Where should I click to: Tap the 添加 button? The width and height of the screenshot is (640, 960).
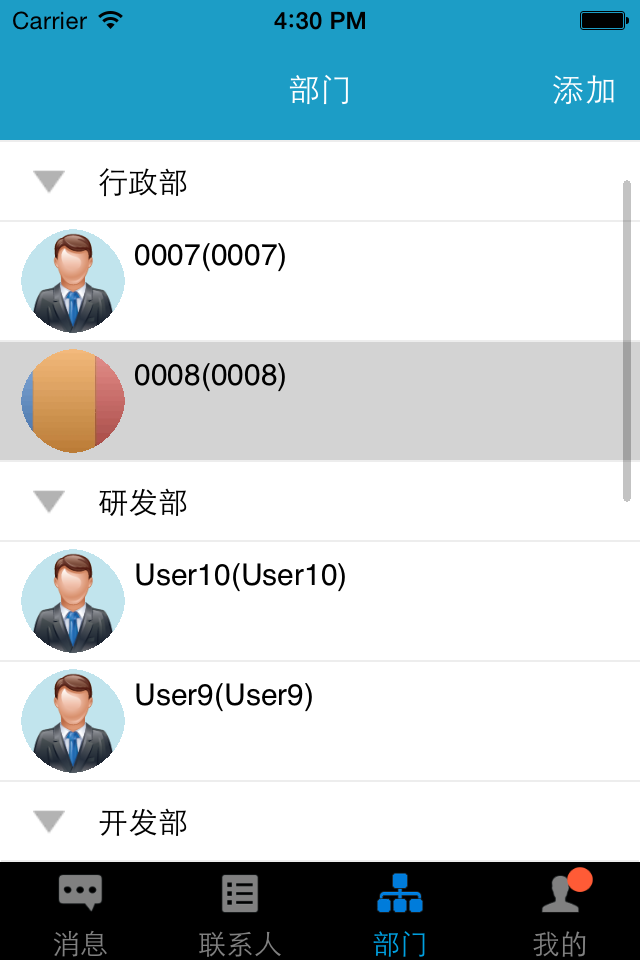[583, 90]
